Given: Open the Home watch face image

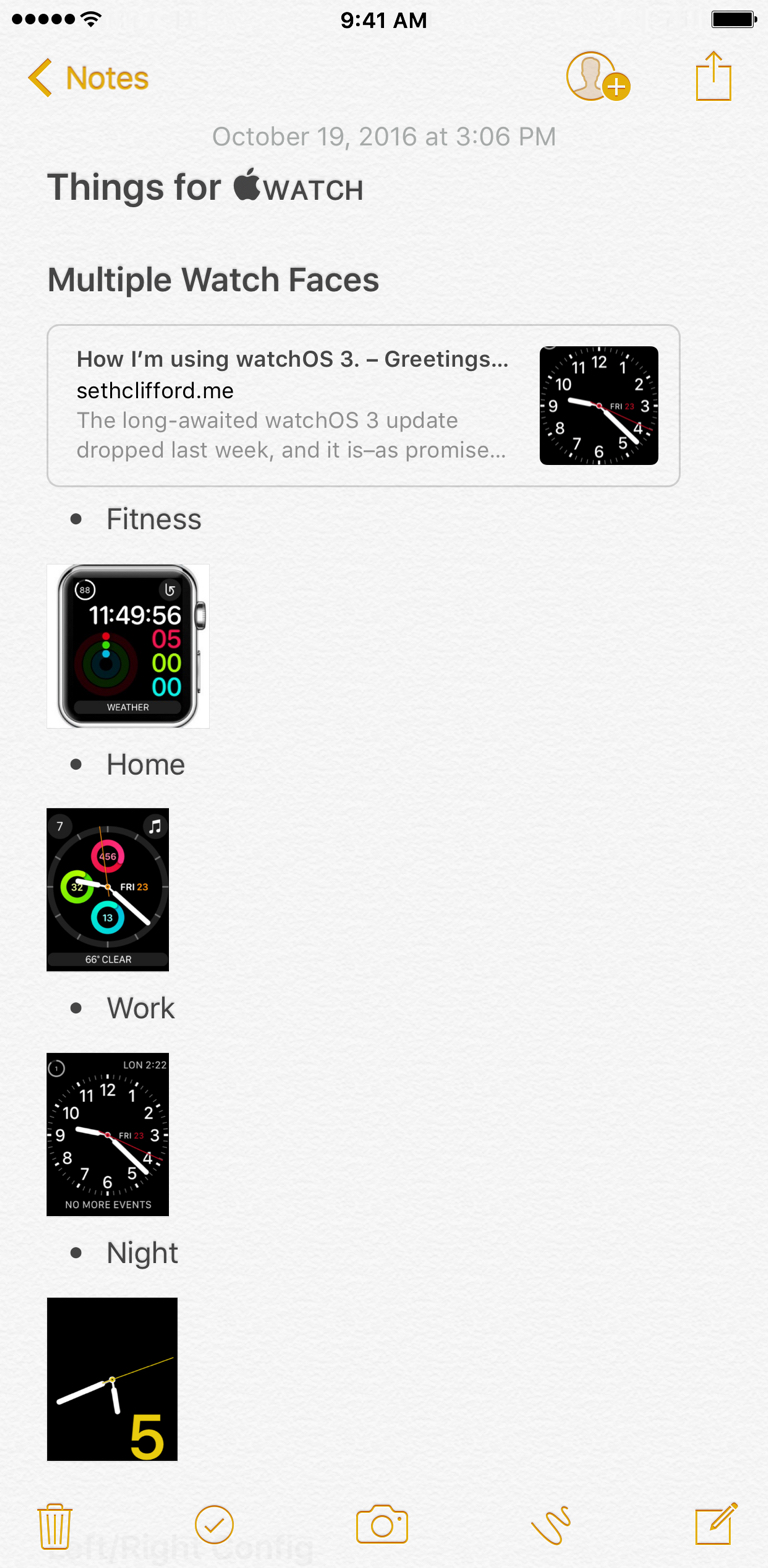Looking at the screenshot, I should click(108, 889).
